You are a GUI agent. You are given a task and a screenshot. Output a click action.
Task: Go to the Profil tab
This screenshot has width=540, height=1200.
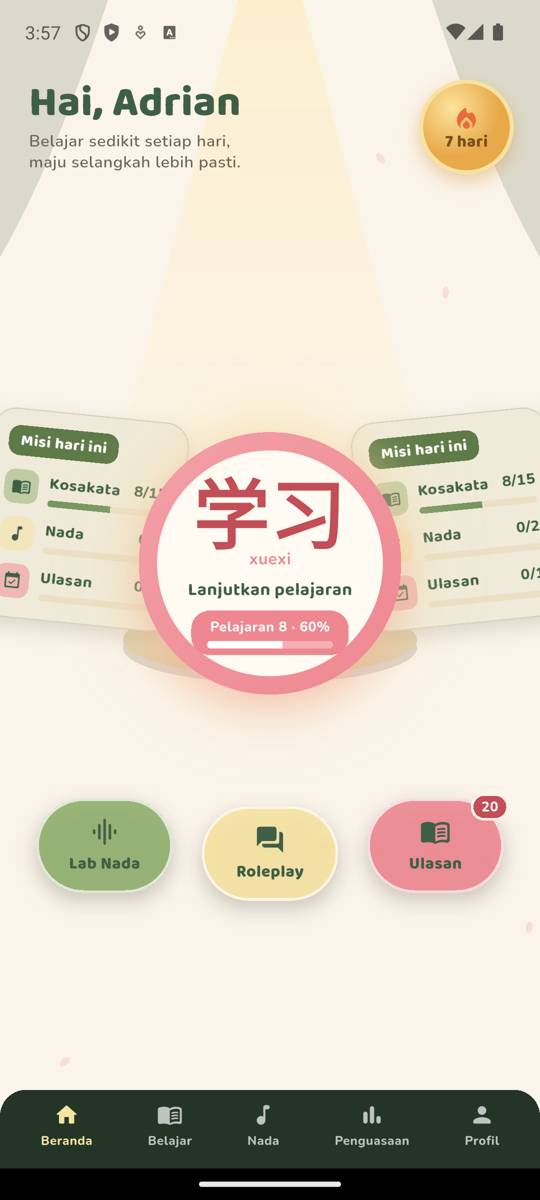point(482,1126)
